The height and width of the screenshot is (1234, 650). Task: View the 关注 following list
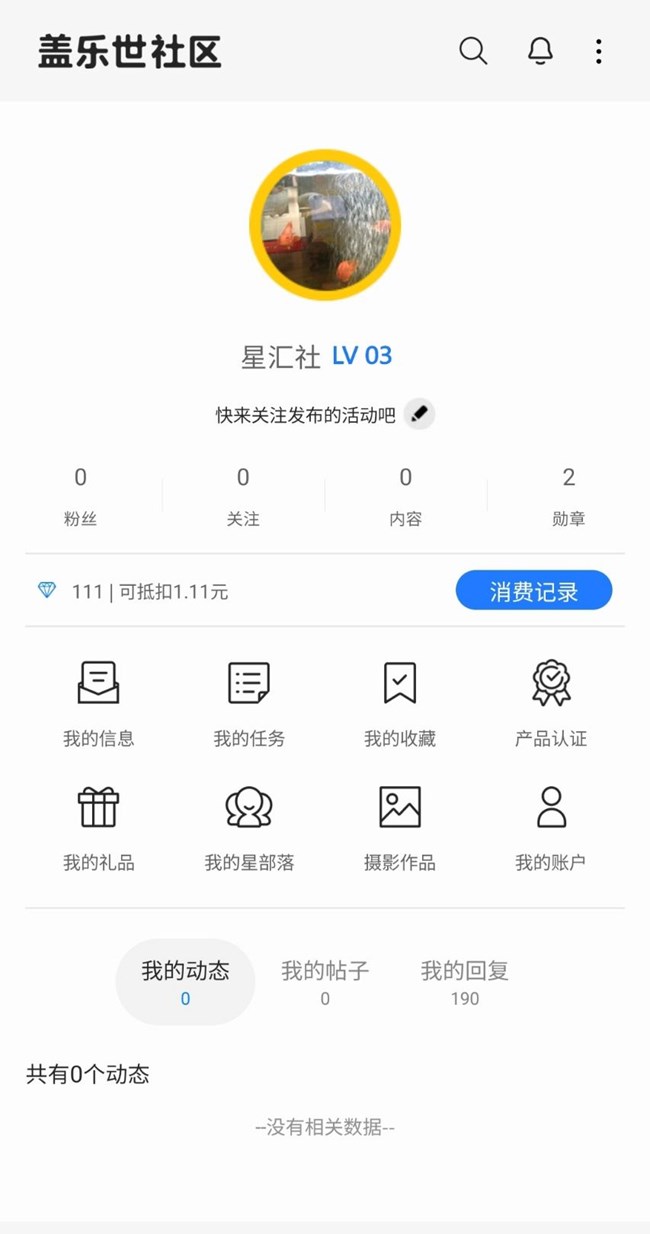click(x=243, y=496)
